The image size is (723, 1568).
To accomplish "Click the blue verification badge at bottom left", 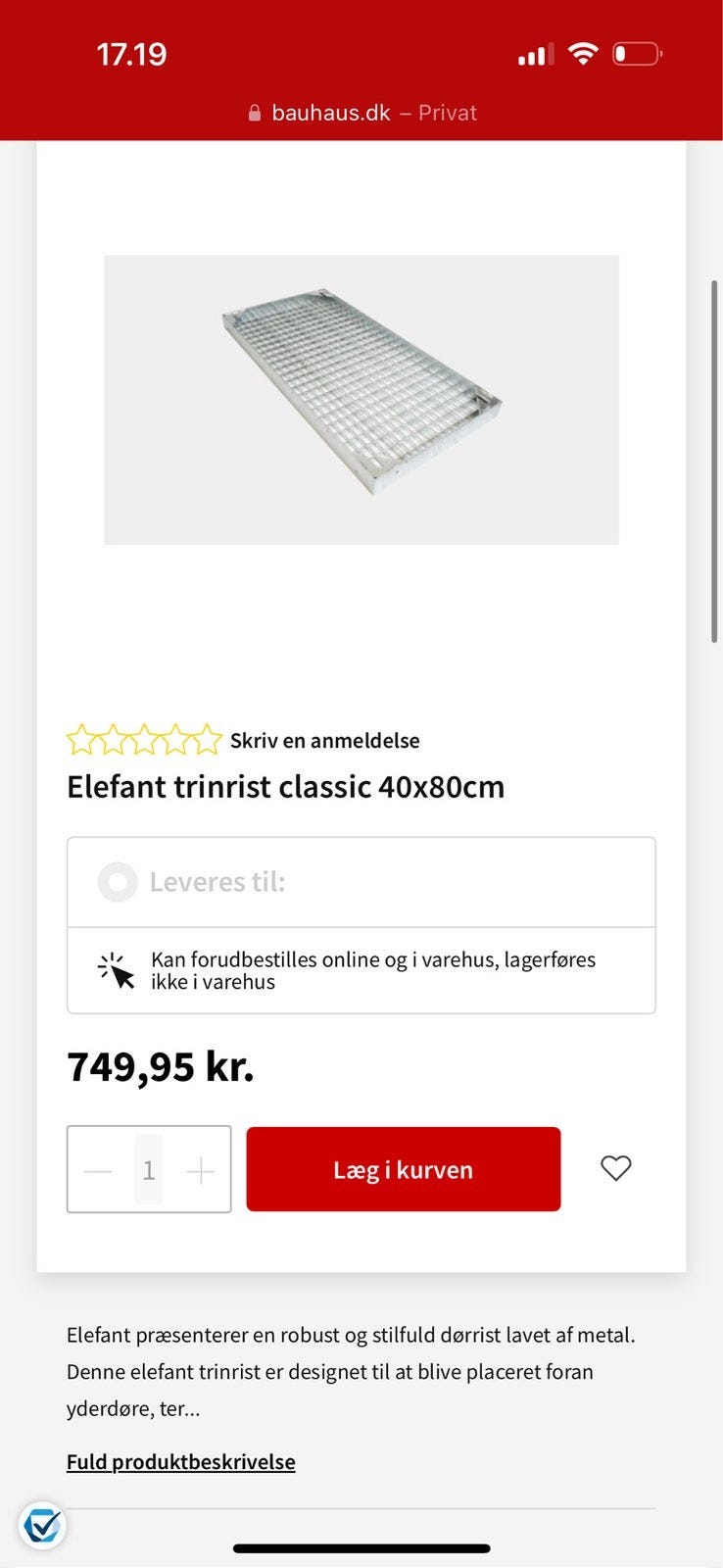I will click(x=43, y=1525).
